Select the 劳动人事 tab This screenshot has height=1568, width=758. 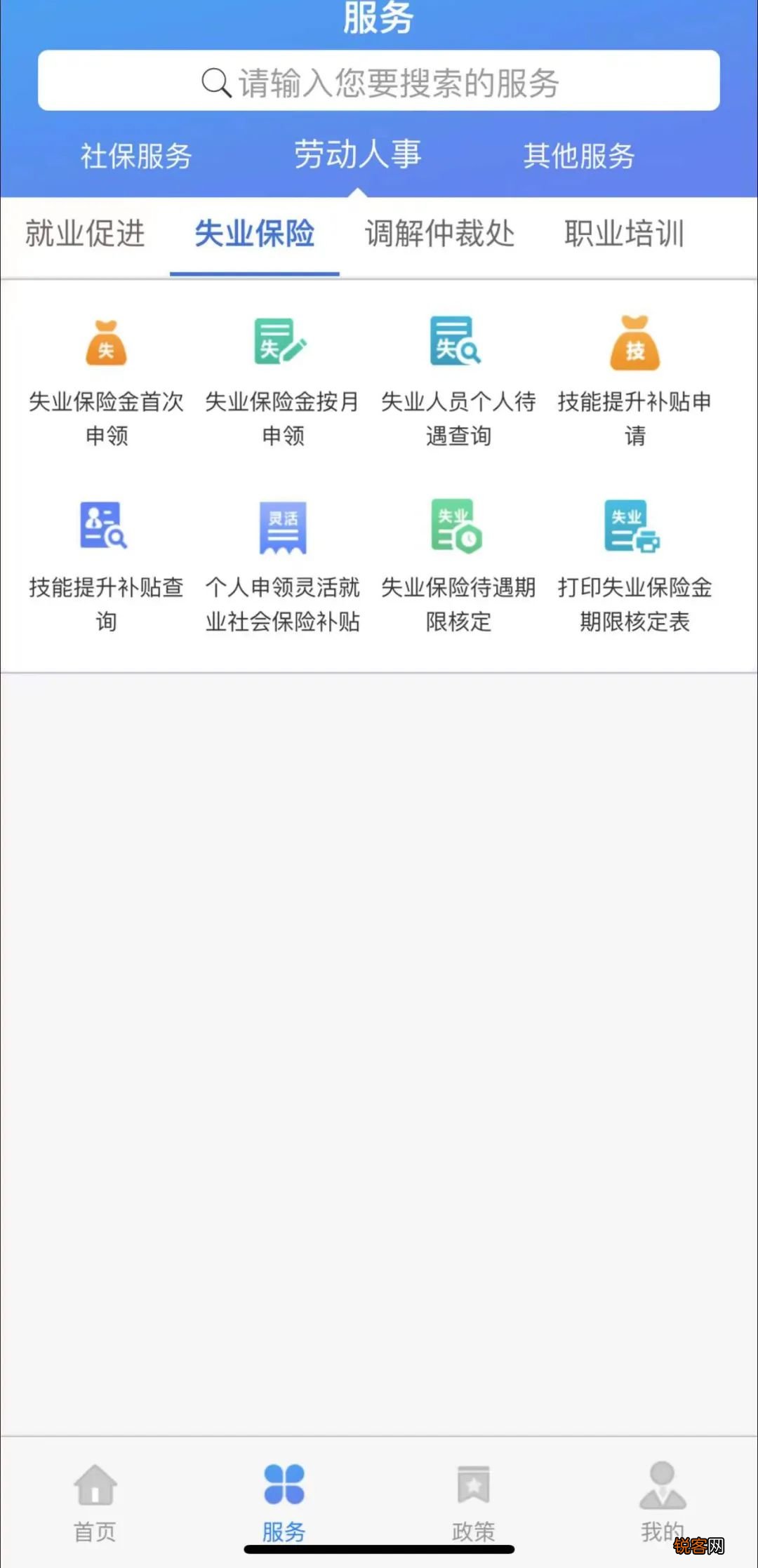359,156
